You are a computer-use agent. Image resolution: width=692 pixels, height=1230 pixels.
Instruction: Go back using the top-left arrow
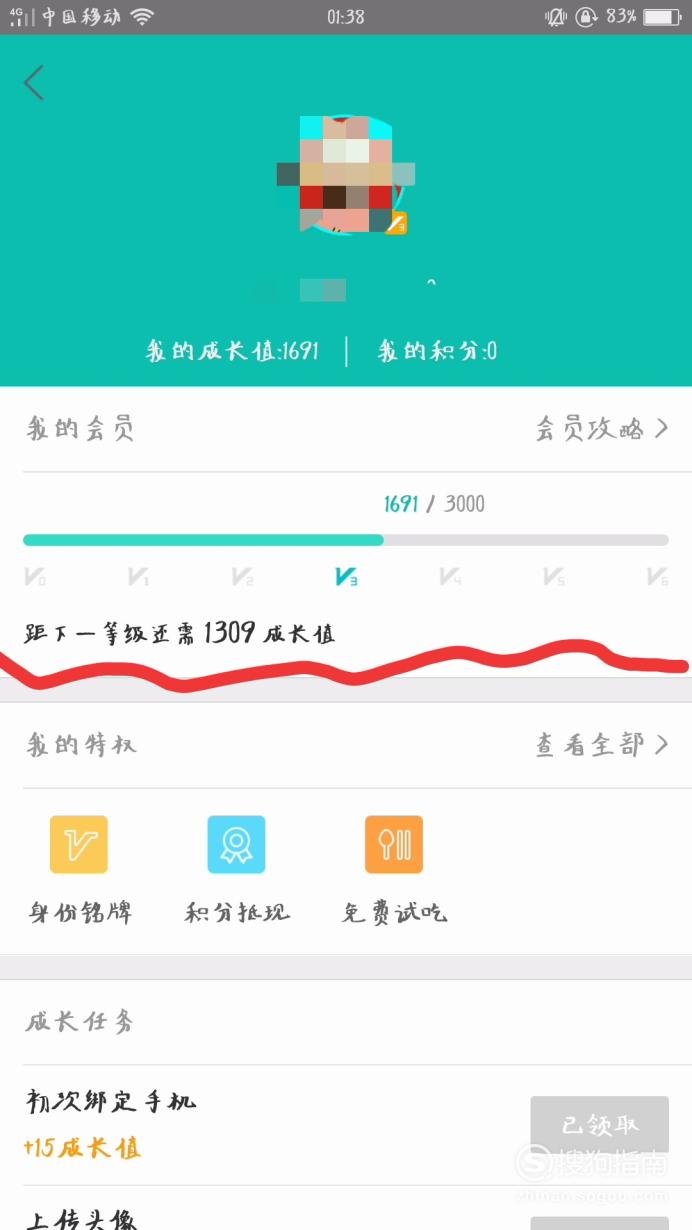[x=34, y=82]
